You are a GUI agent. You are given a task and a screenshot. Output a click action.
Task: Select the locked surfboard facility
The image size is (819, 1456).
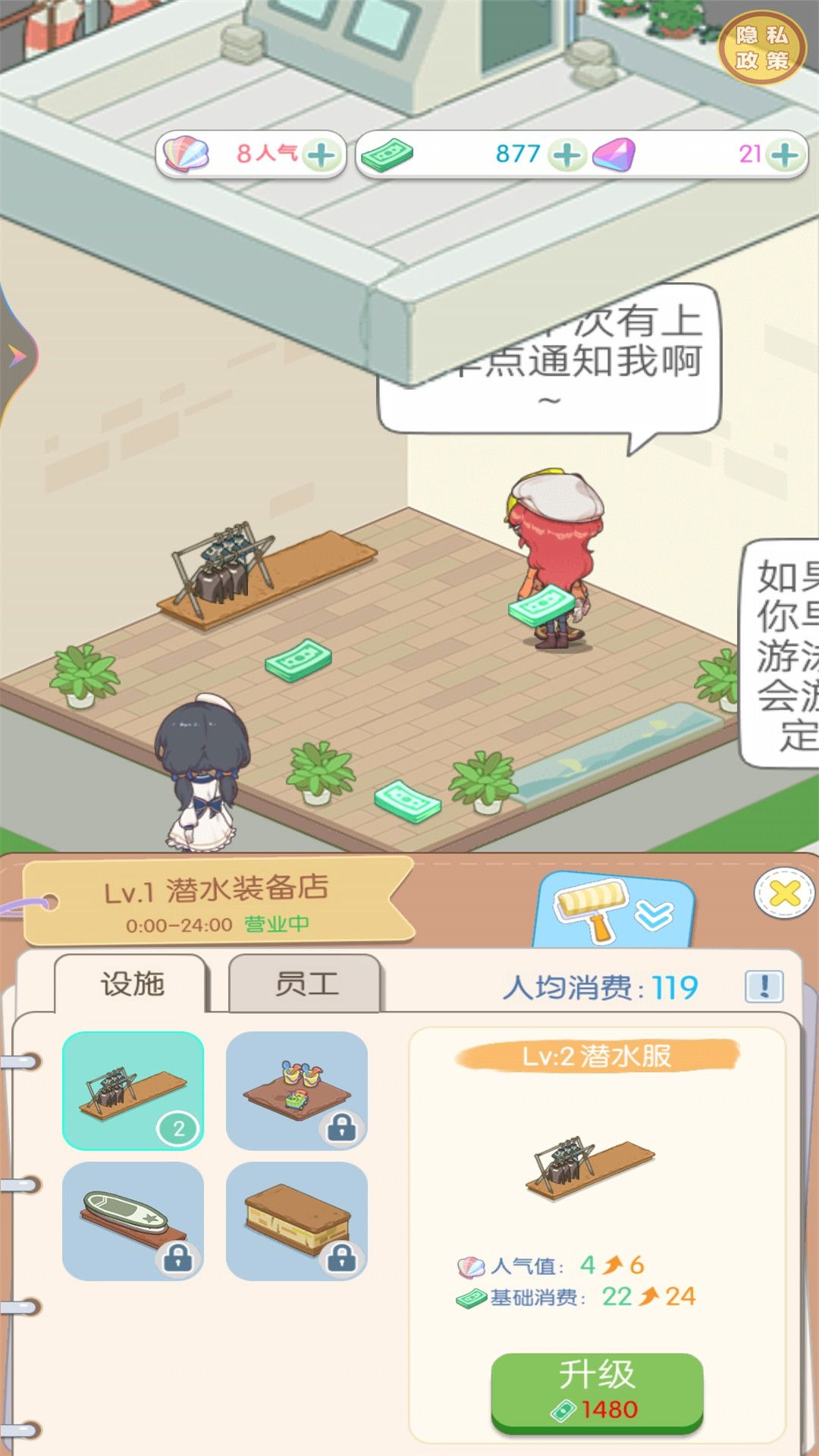point(133,1221)
